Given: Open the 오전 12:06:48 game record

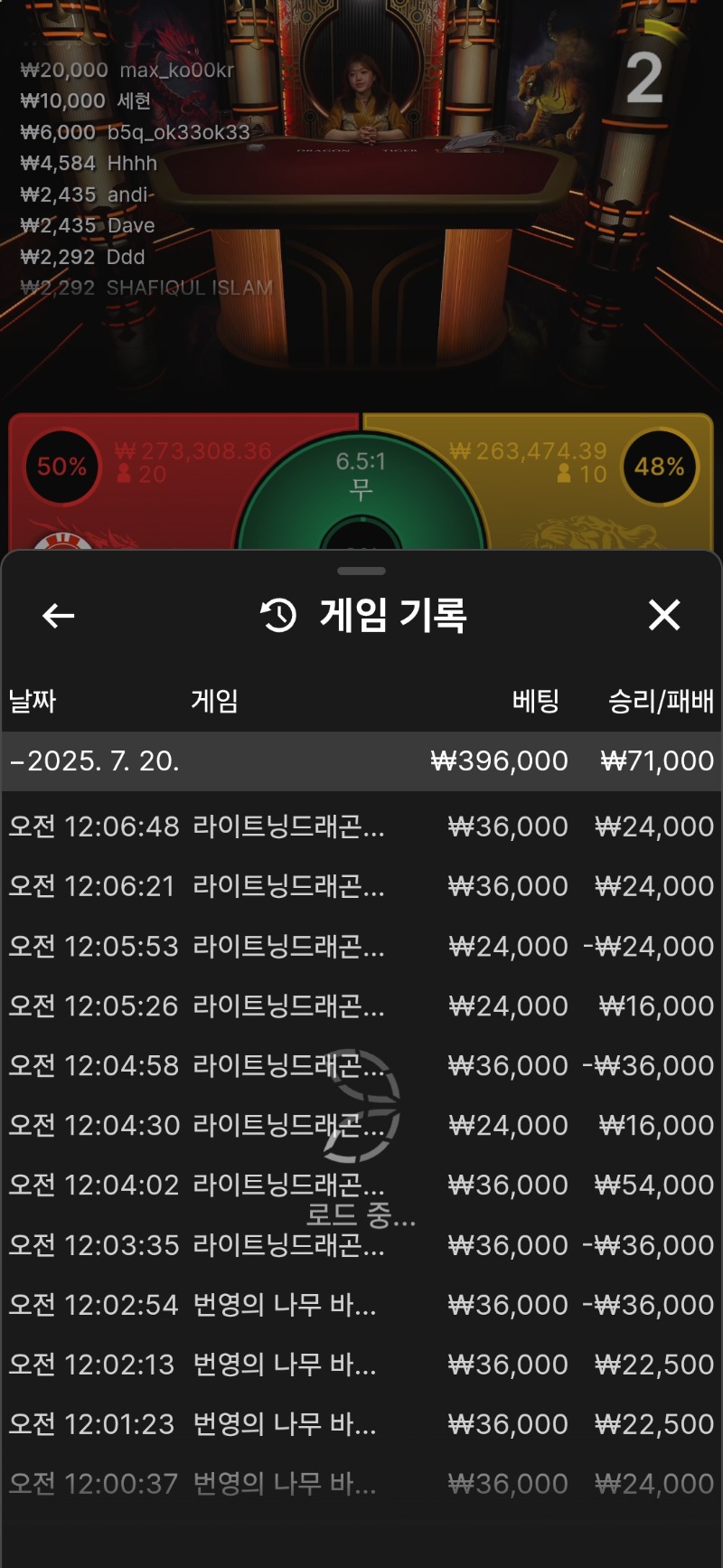Looking at the screenshot, I should click(x=361, y=827).
